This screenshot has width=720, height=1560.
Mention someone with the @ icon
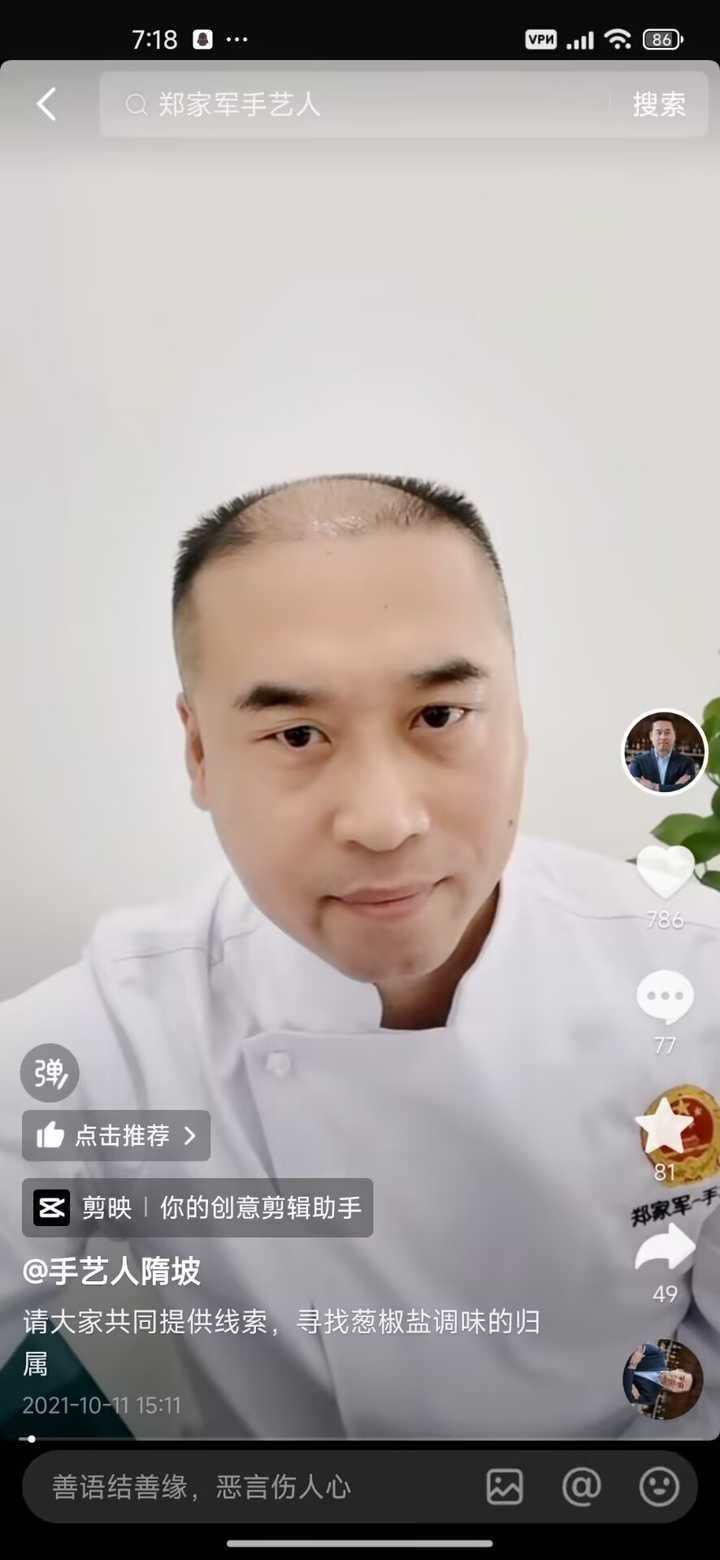click(581, 1487)
